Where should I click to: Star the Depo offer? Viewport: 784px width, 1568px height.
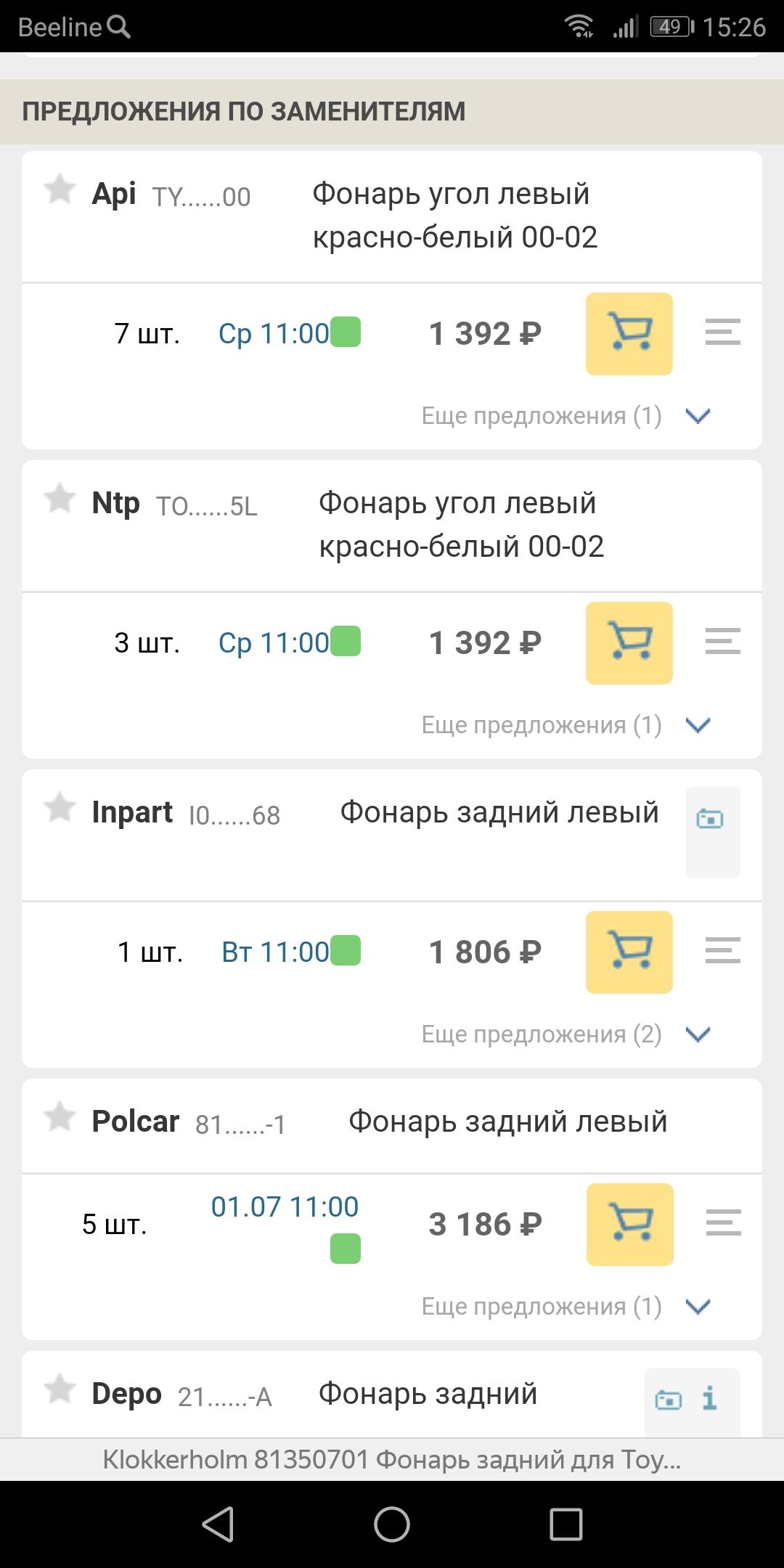pyautogui.click(x=60, y=1389)
